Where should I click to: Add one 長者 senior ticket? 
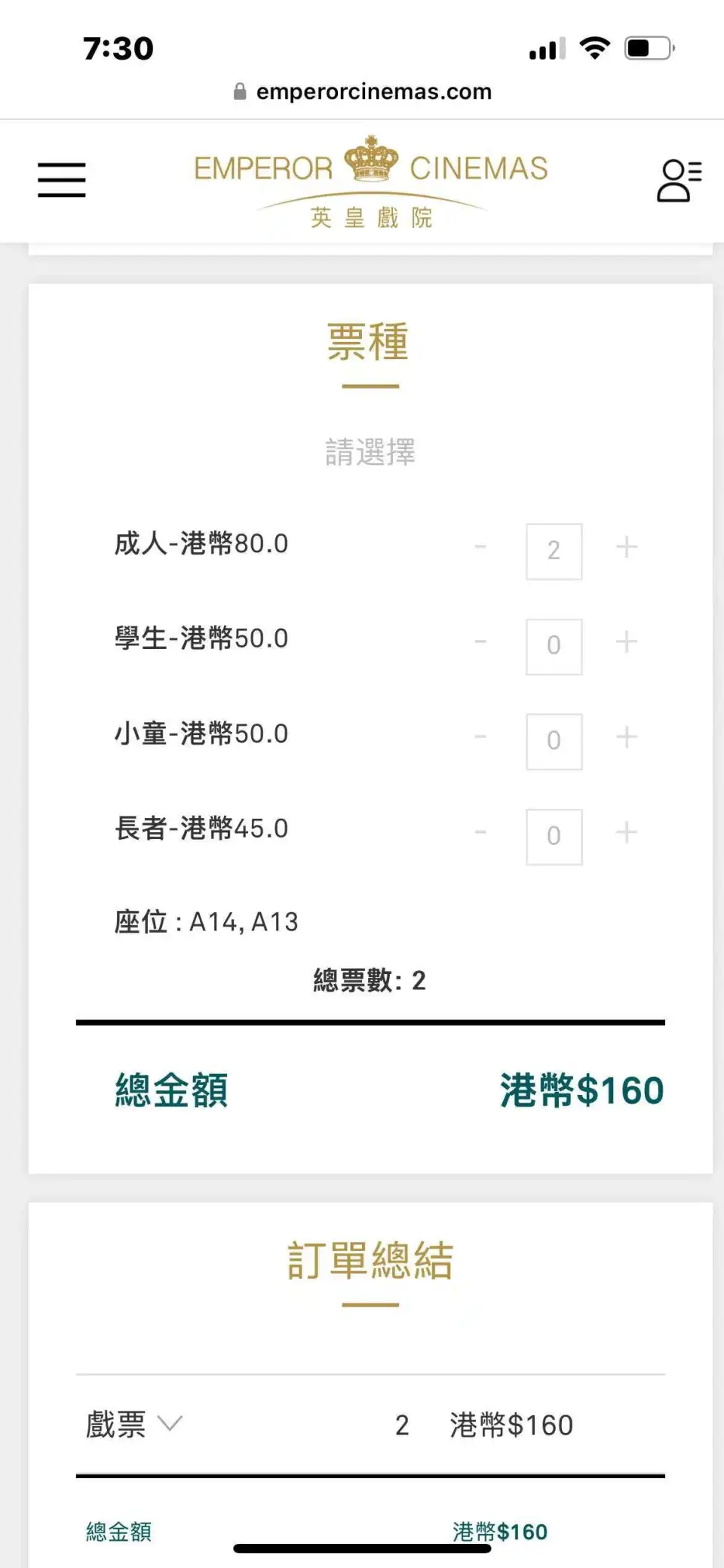627,833
